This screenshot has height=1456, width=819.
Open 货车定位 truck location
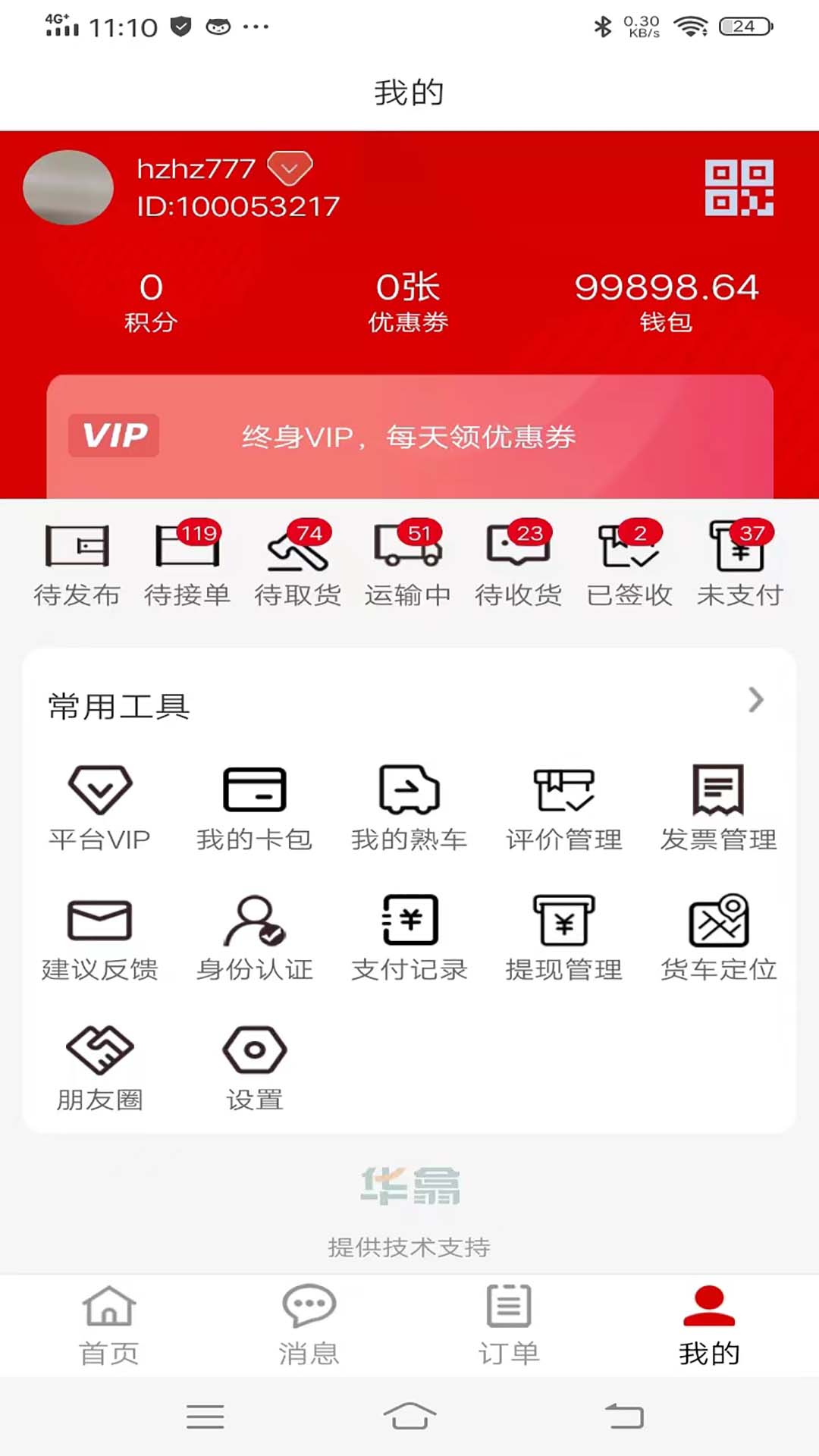[718, 938]
